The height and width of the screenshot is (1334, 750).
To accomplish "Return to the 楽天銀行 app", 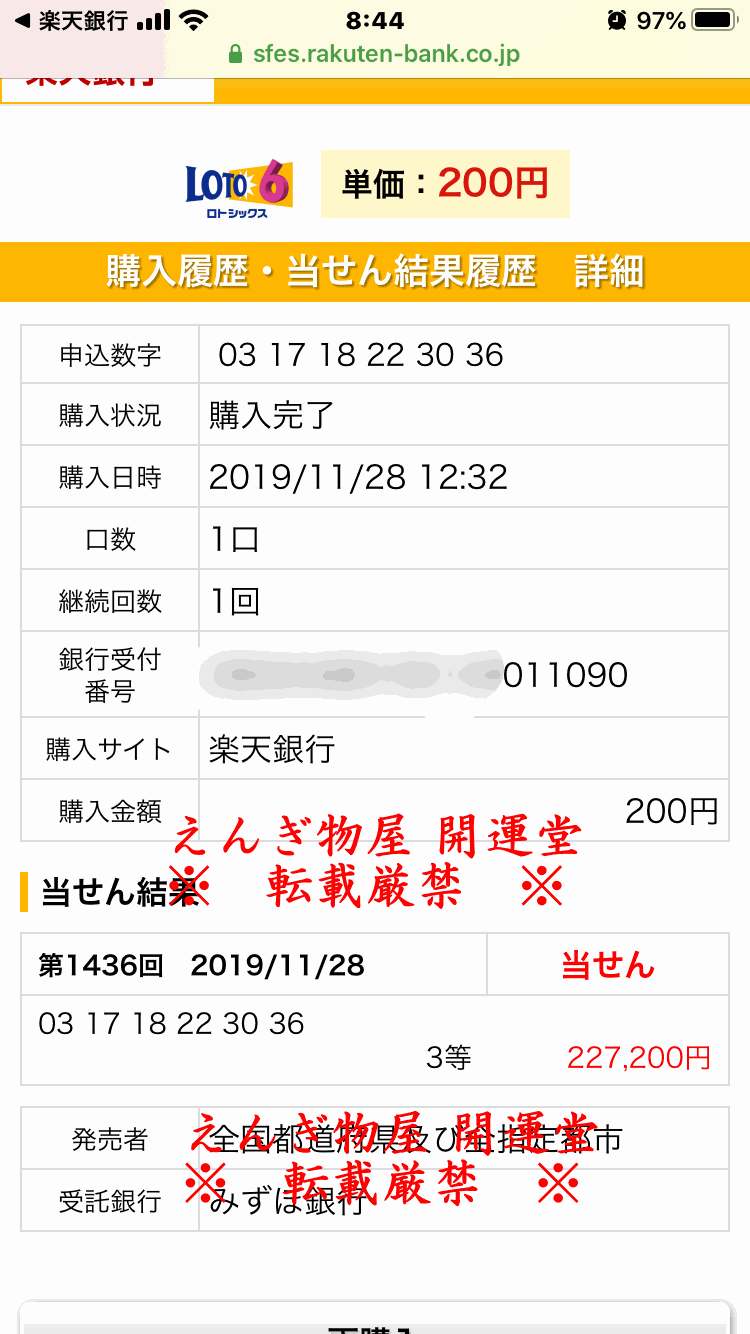I will [x=68, y=21].
